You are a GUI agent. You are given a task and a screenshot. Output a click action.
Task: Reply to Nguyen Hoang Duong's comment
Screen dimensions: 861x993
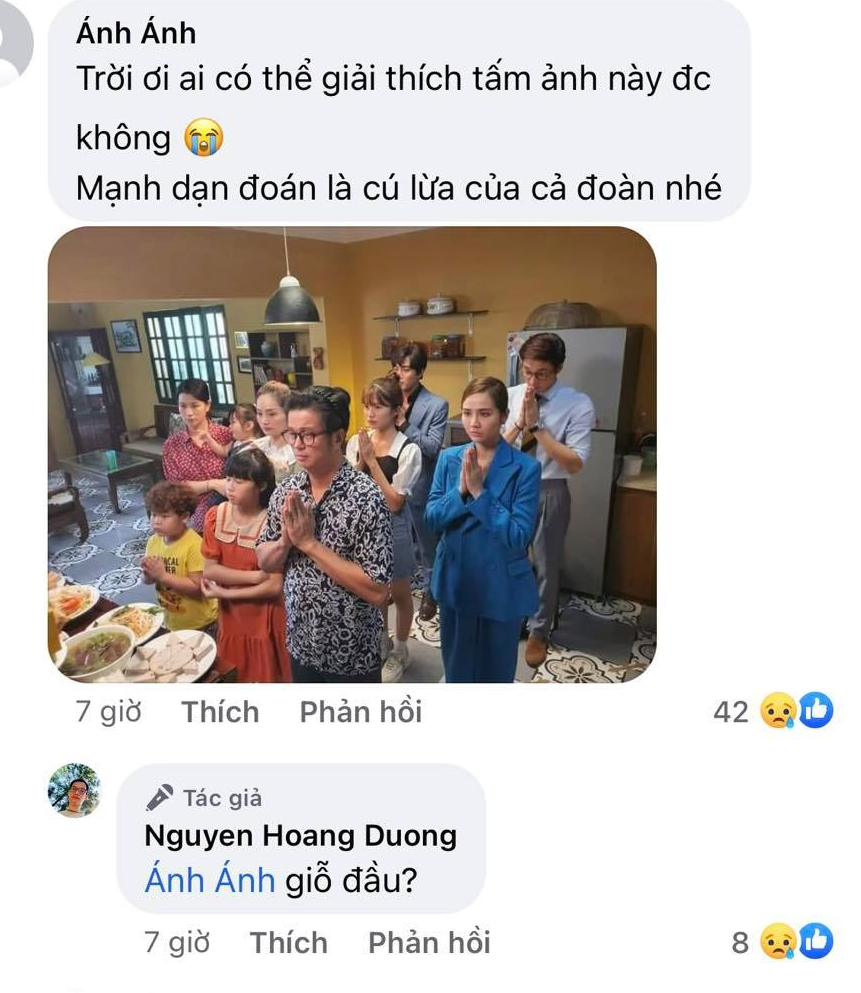(428, 942)
